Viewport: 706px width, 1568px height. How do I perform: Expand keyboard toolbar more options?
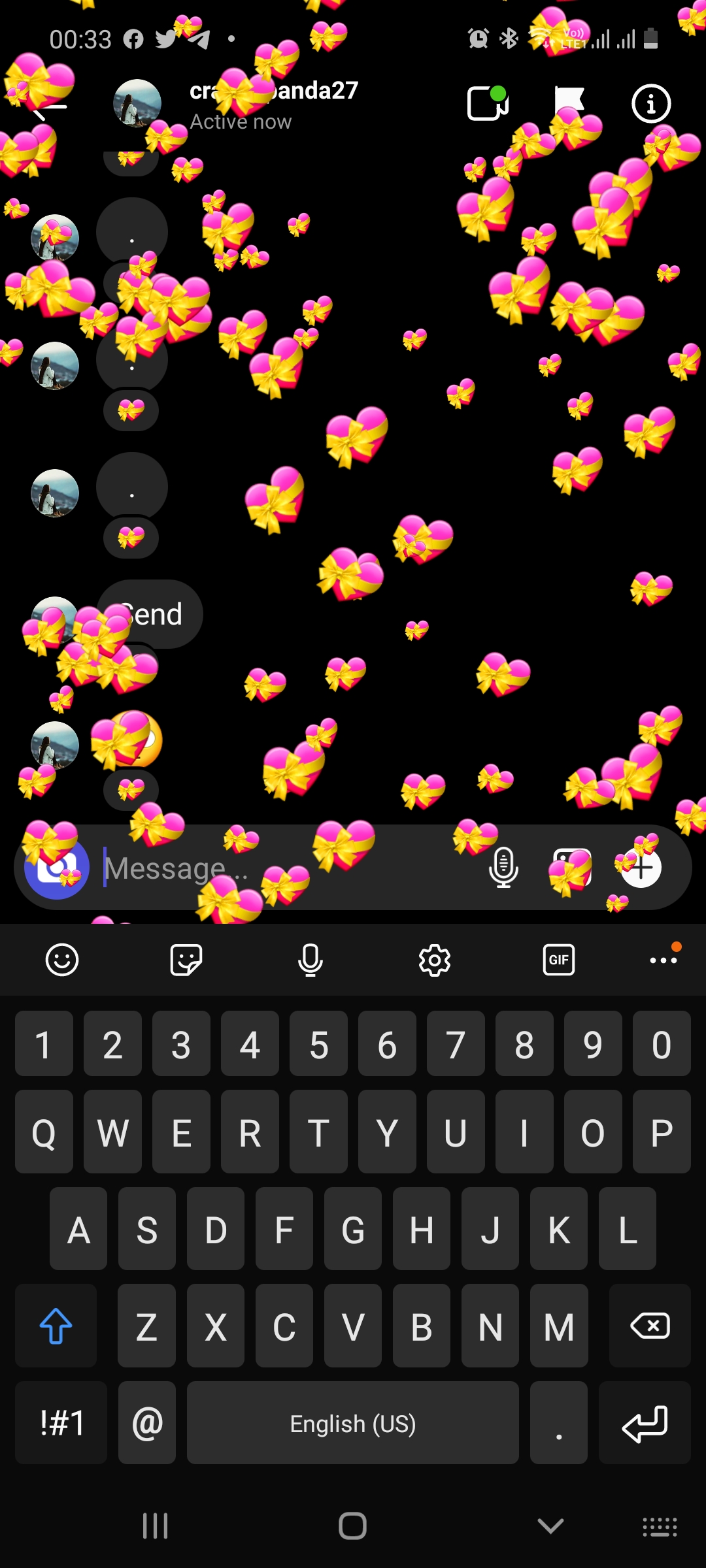(664, 960)
